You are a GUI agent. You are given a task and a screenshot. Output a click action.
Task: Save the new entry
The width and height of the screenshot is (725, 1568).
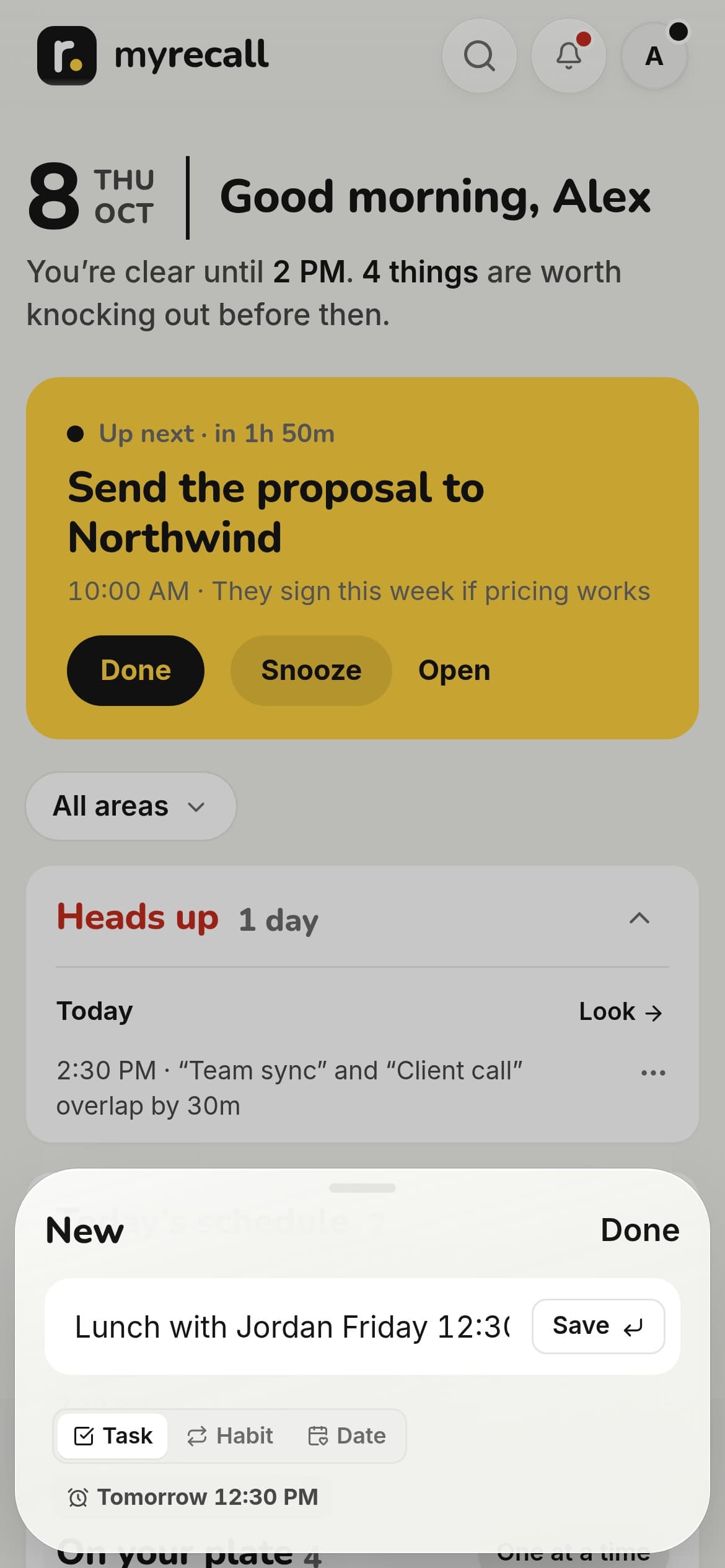pyautogui.click(x=598, y=1326)
